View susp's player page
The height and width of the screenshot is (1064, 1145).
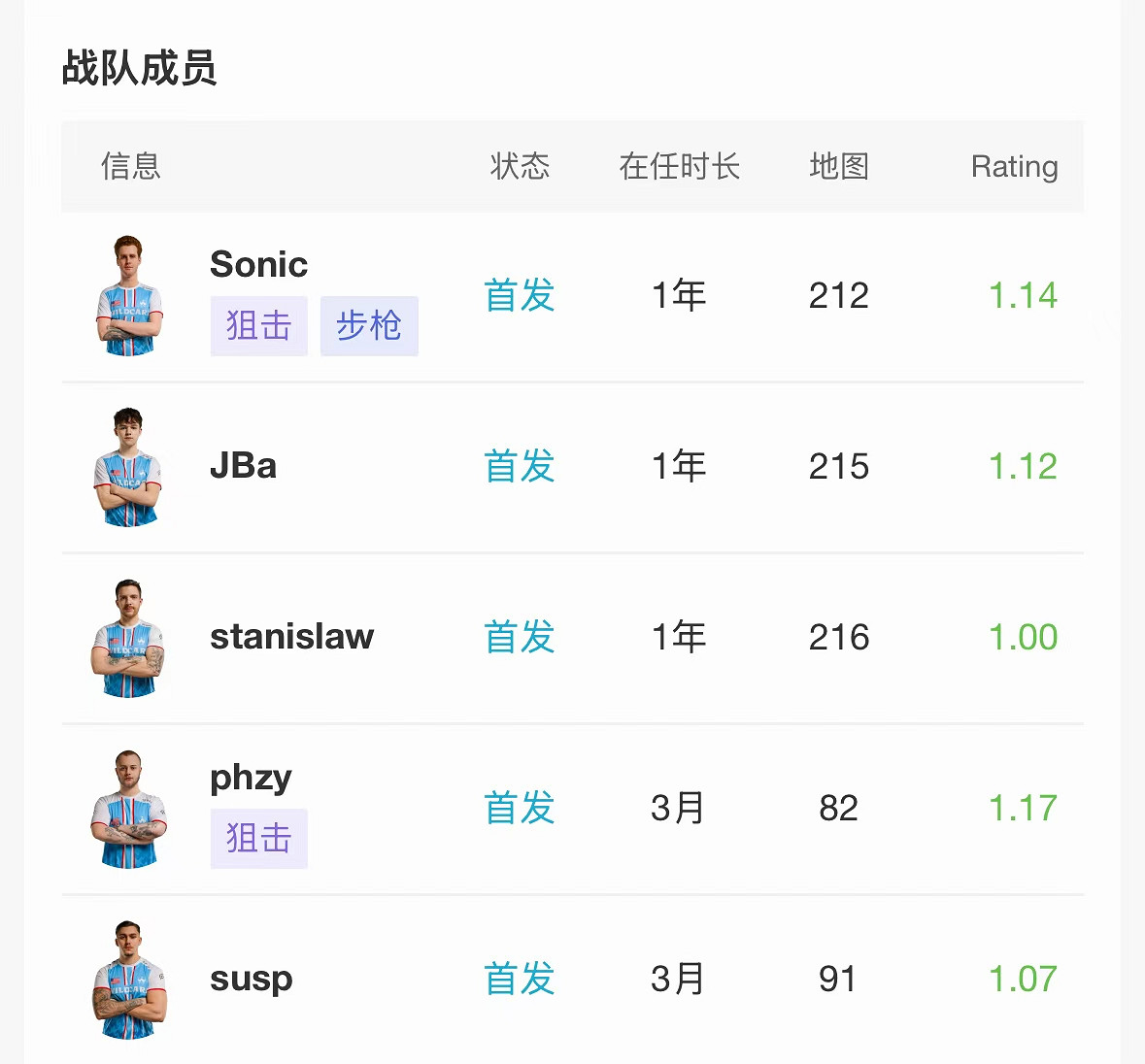pos(251,979)
